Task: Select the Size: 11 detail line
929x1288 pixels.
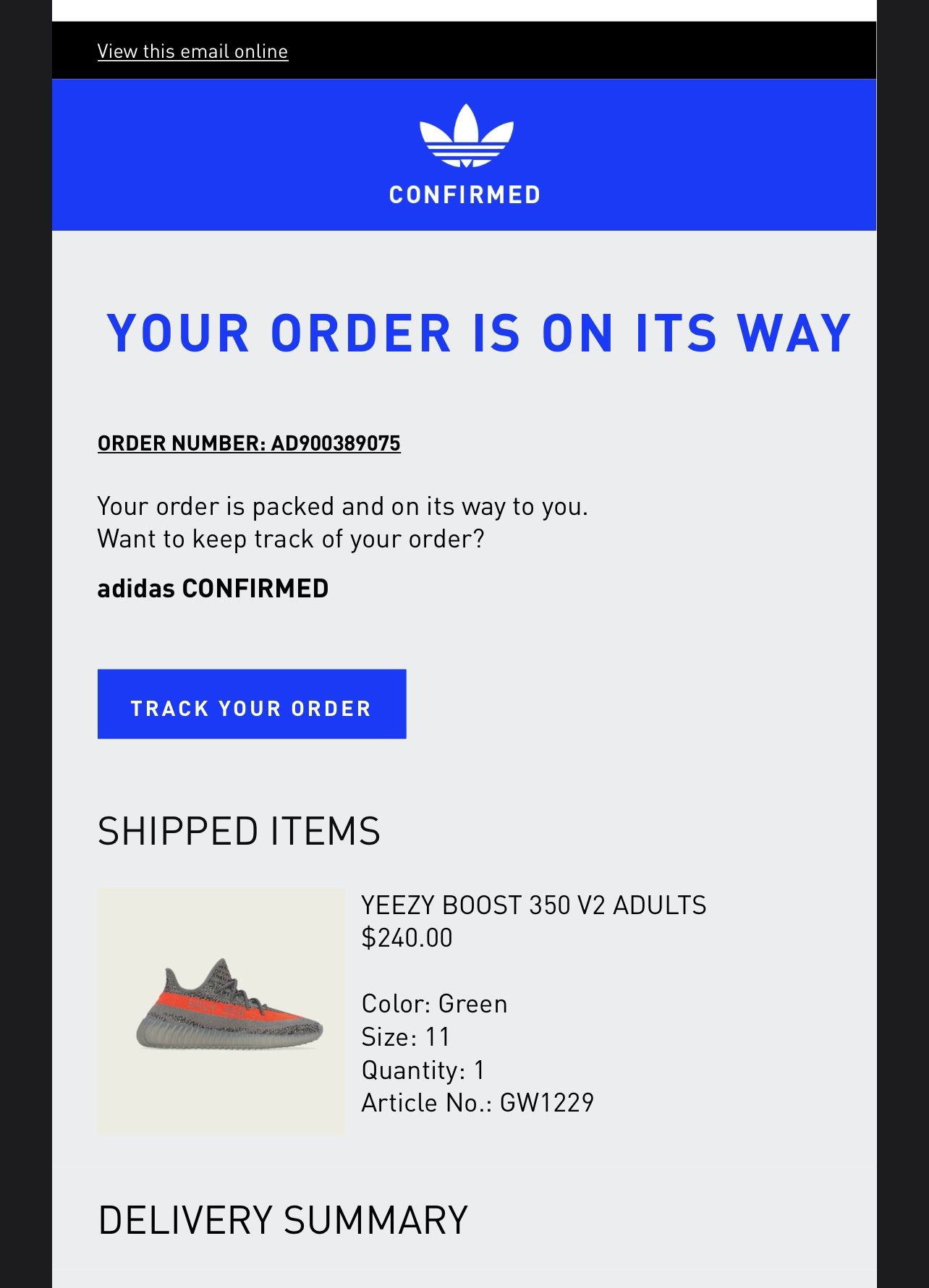Action: pos(405,1036)
